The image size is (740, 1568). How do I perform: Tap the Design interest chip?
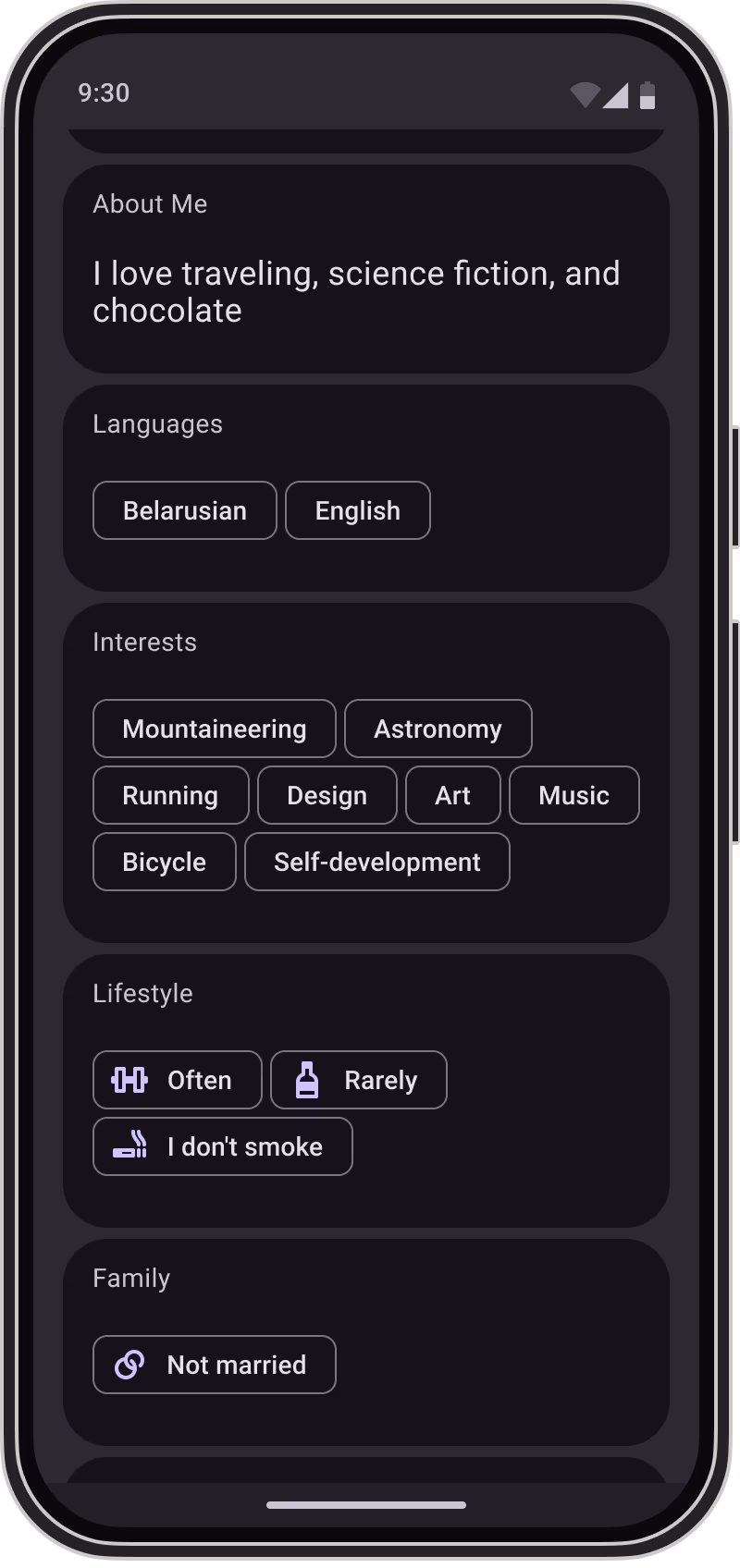[327, 795]
